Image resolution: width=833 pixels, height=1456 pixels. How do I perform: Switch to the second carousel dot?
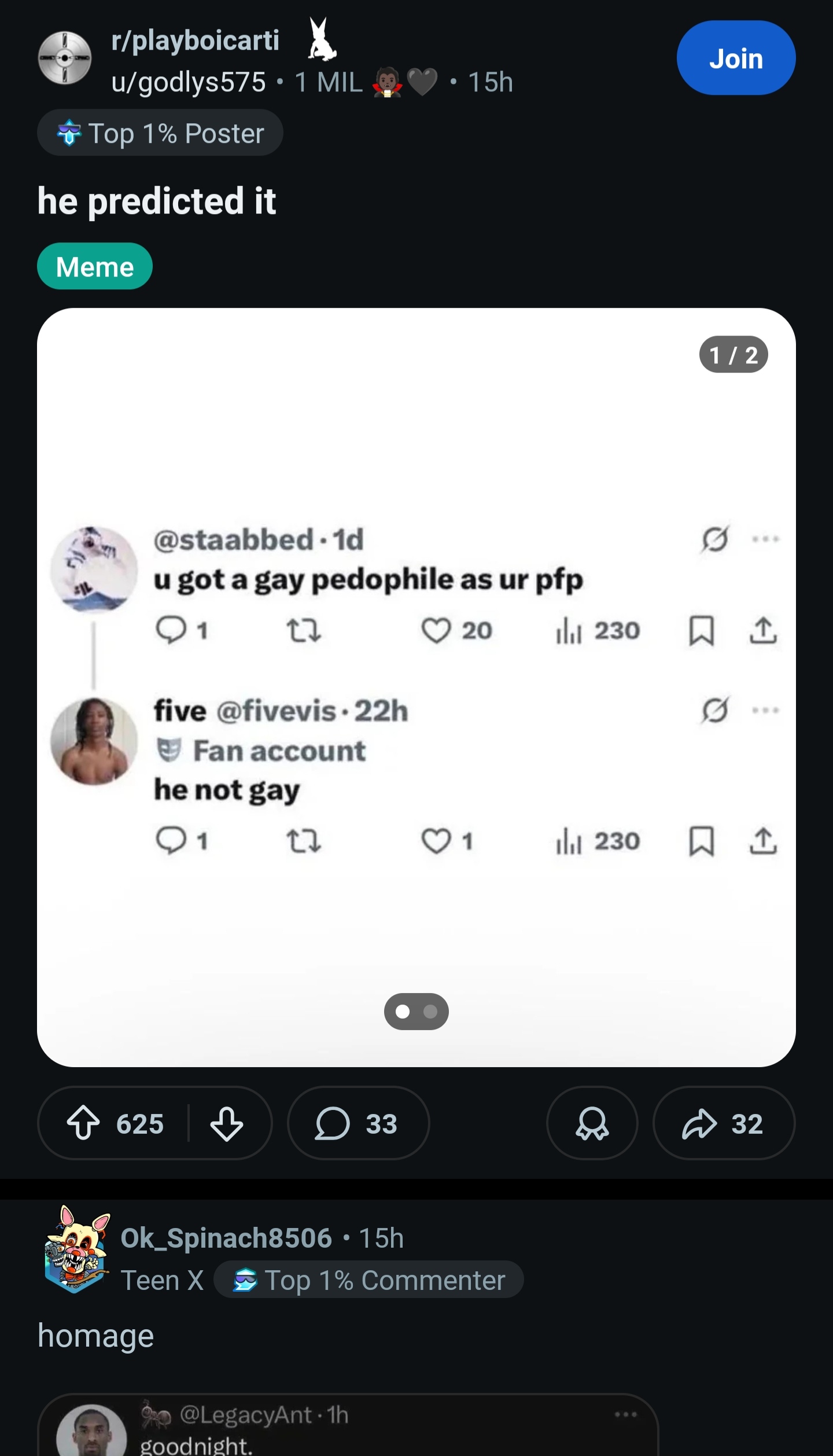coord(429,1011)
